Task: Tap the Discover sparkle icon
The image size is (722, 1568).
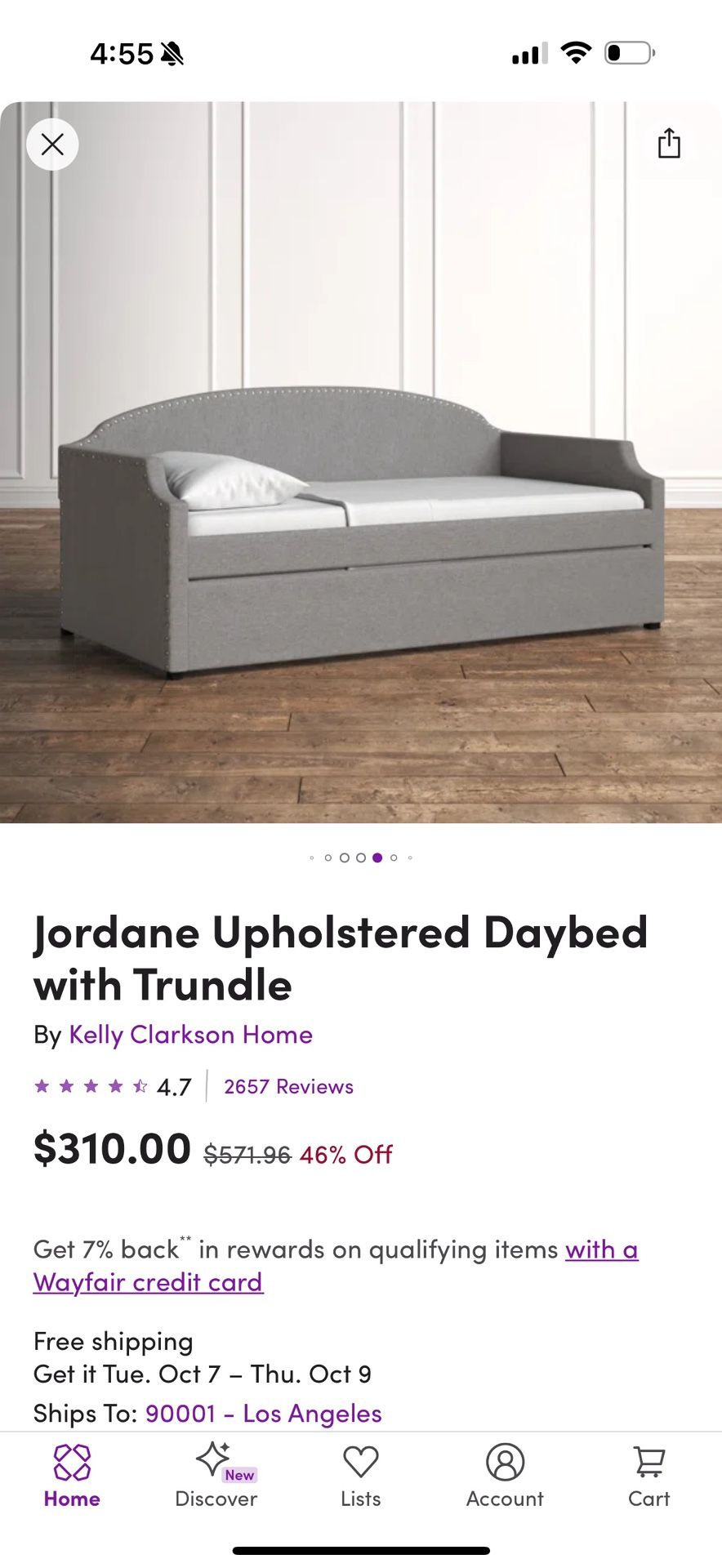Action: pos(212,1458)
